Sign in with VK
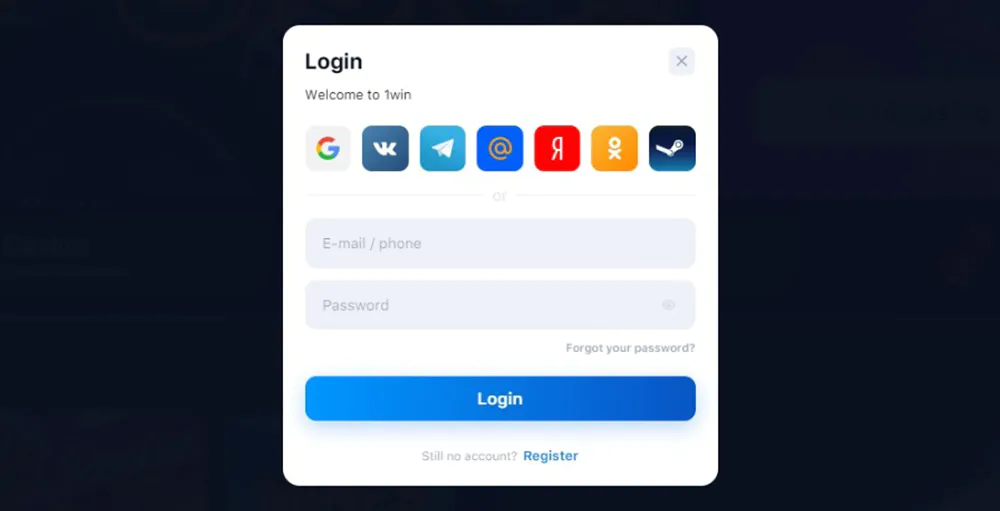This screenshot has height=511, width=1000. [x=385, y=149]
